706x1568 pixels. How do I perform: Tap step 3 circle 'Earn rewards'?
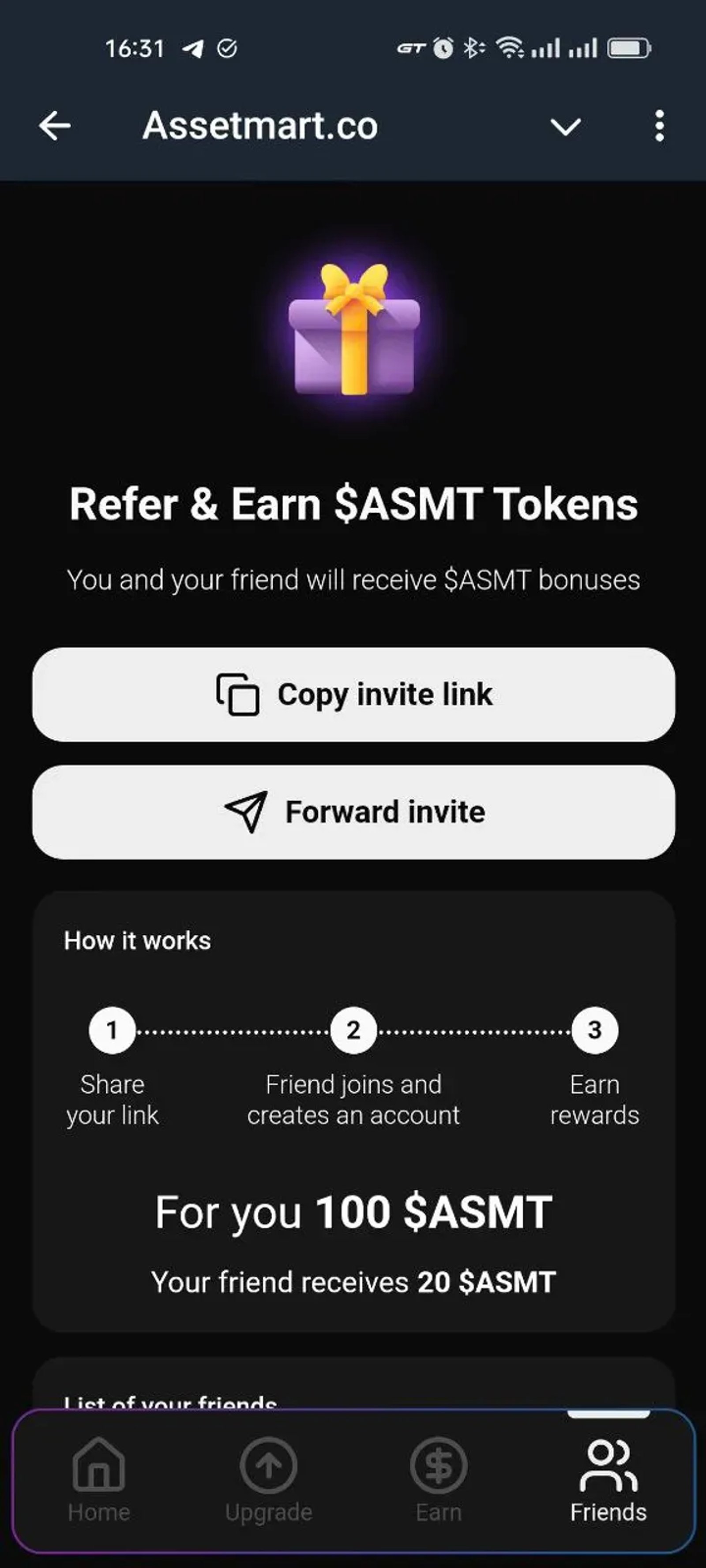594,1030
